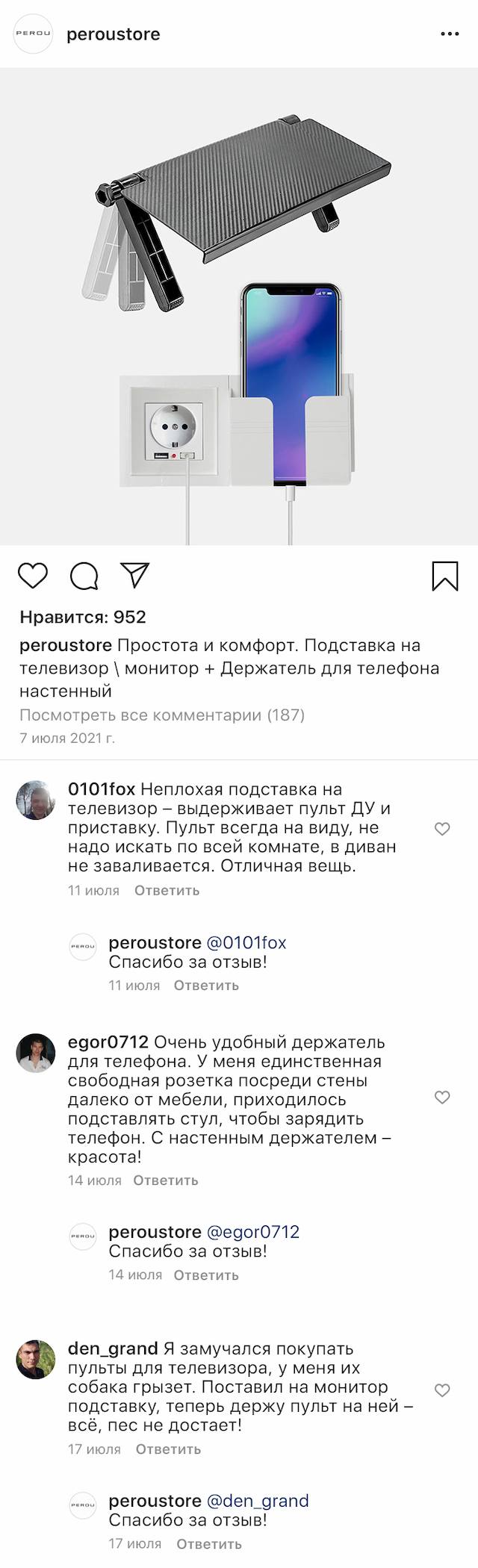
Task: Open the @den_grand mention link
Action: coord(257,1501)
